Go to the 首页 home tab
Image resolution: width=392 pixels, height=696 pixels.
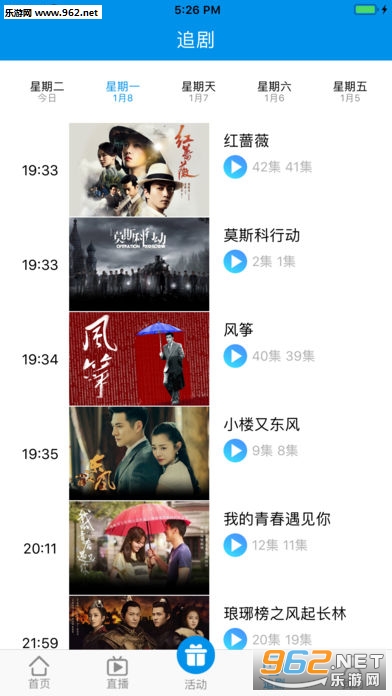point(39,673)
